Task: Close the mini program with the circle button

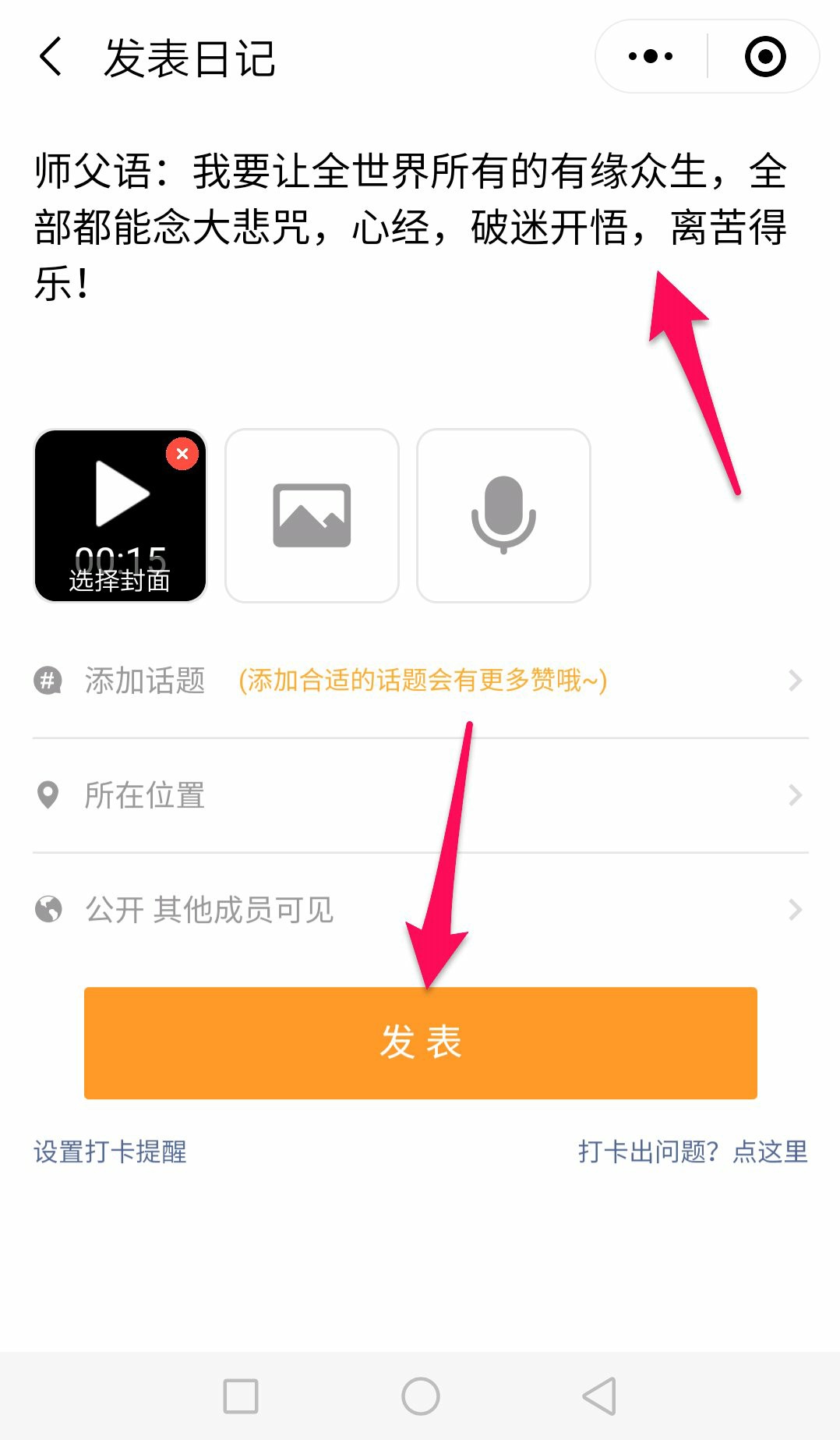Action: pyautogui.click(x=765, y=56)
